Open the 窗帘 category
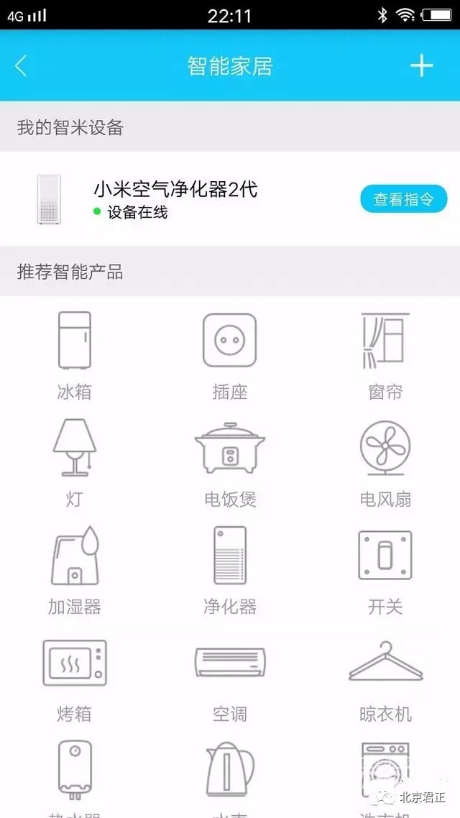 click(x=385, y=356)
